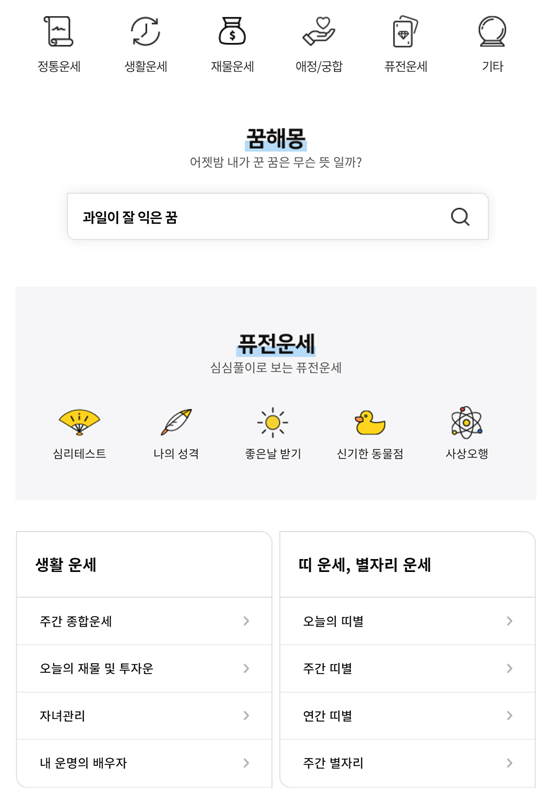Open the 정통운세 category
The image size is (555, 800).
[59, 45]
